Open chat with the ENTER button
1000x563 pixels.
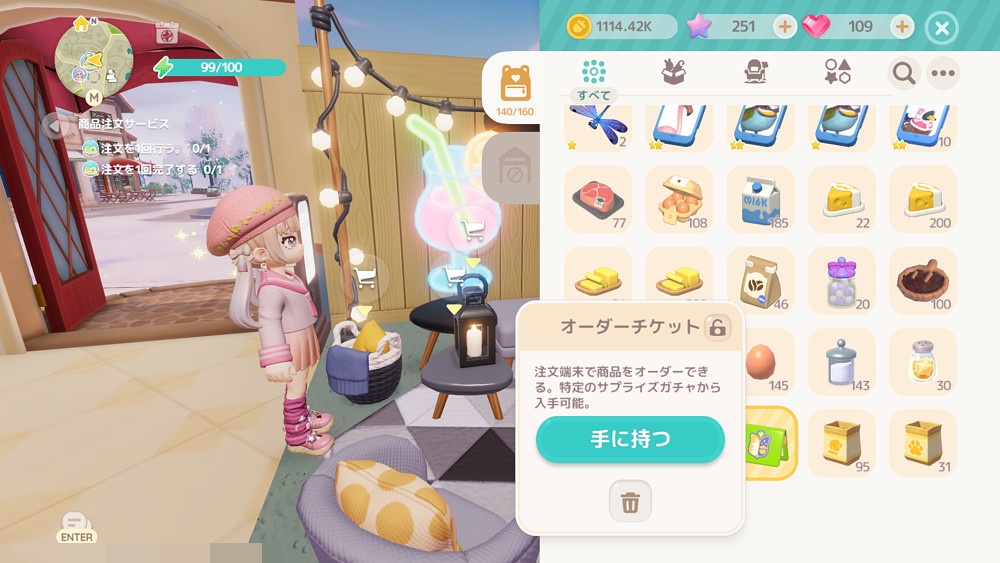click(76, 527)
